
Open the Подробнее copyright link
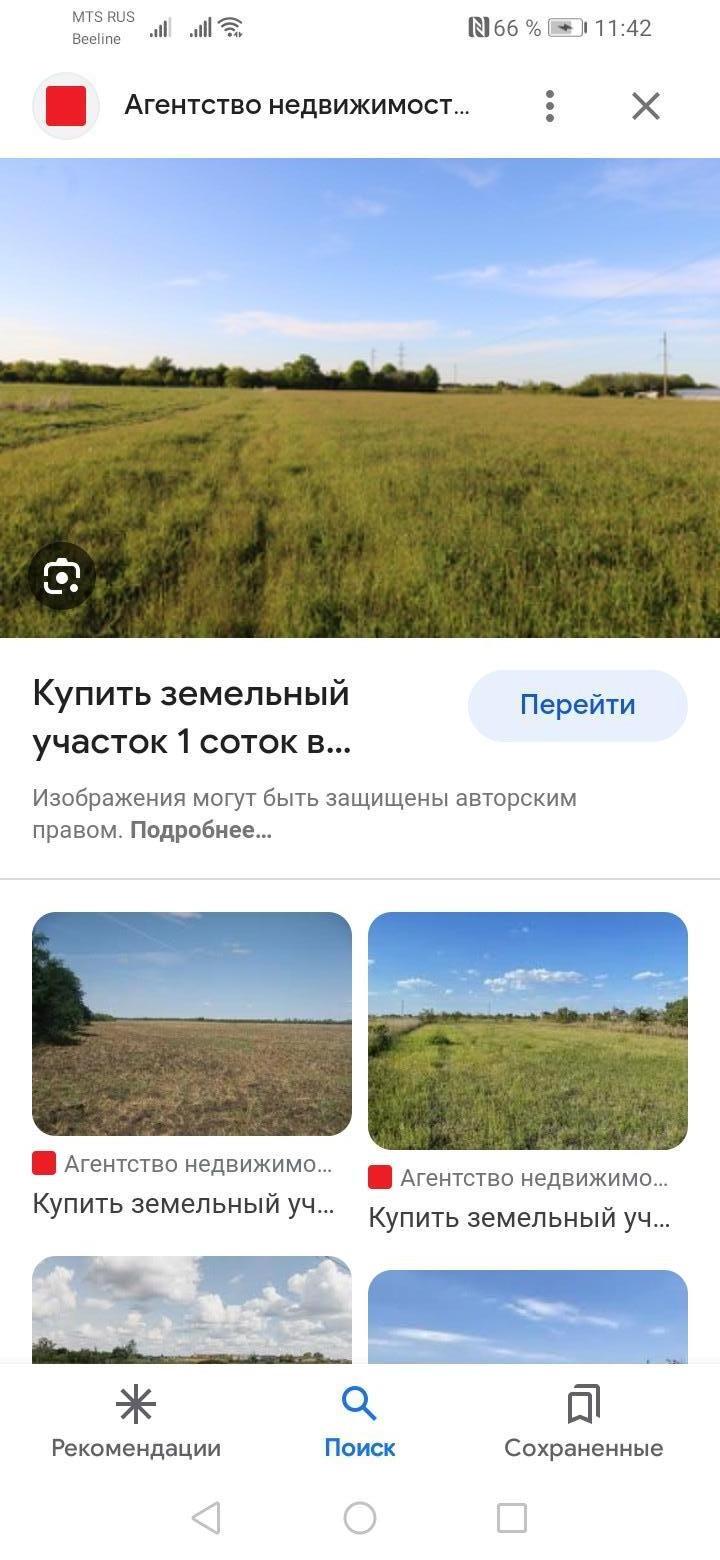[201, 830]
